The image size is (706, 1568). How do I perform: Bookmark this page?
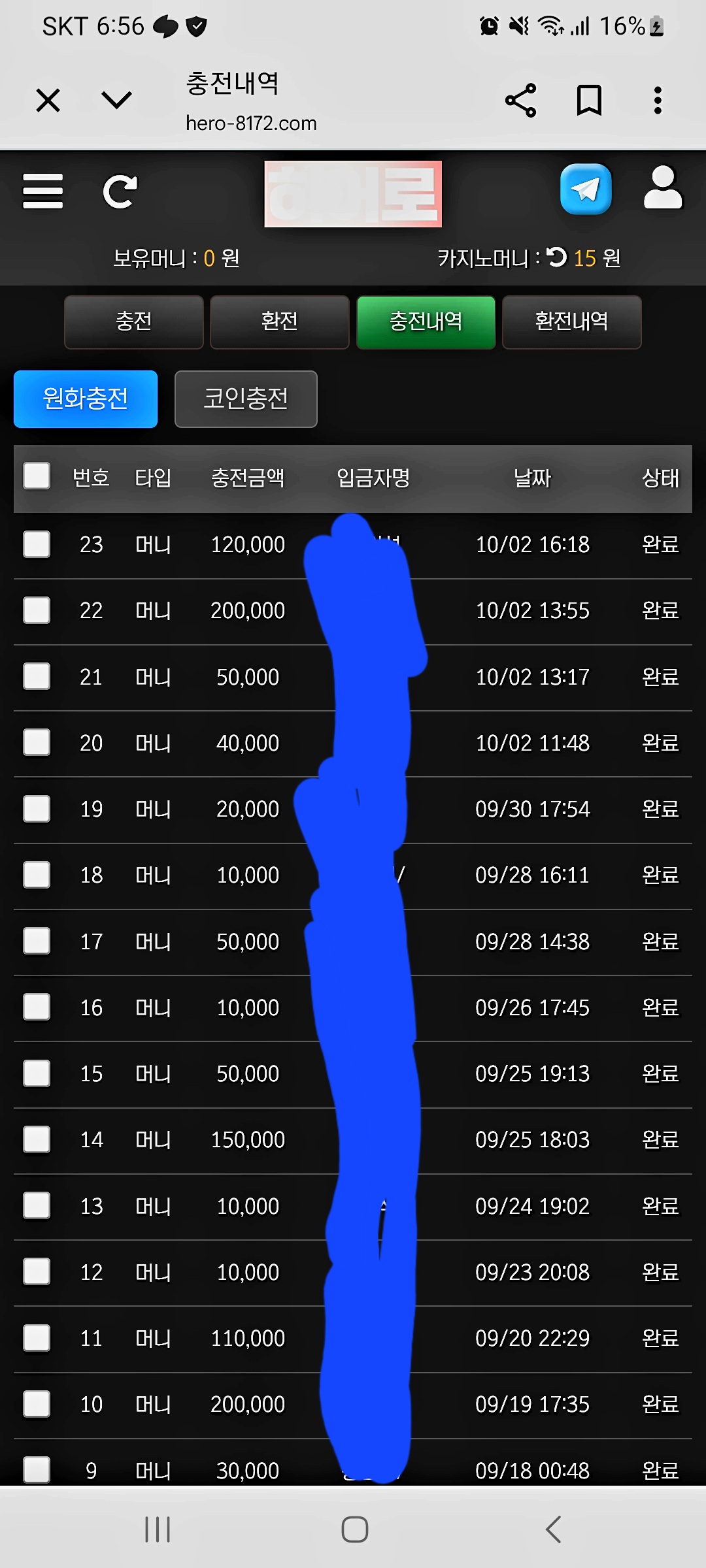(x=588, y=101)
